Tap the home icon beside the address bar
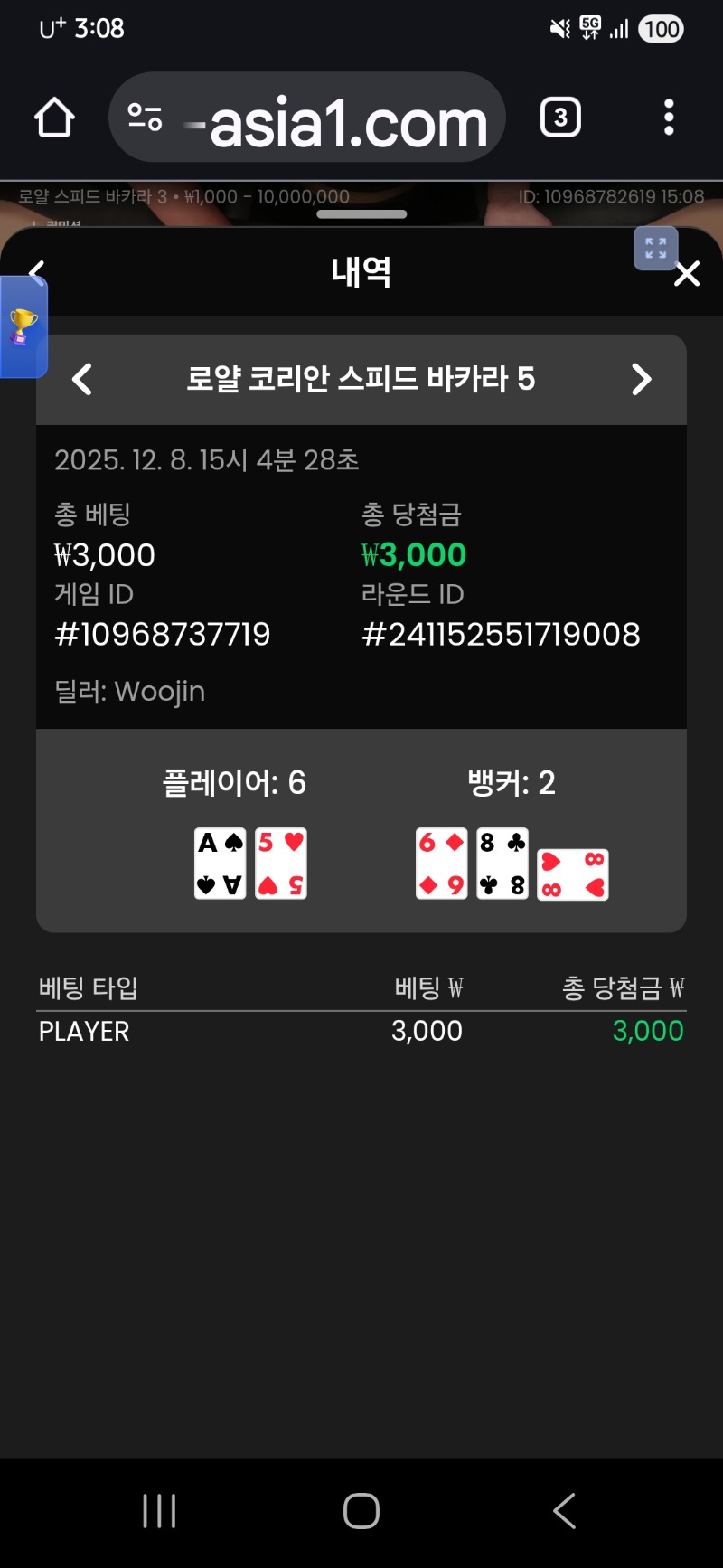Screen dimensions: 723x1568 point(53,118)
